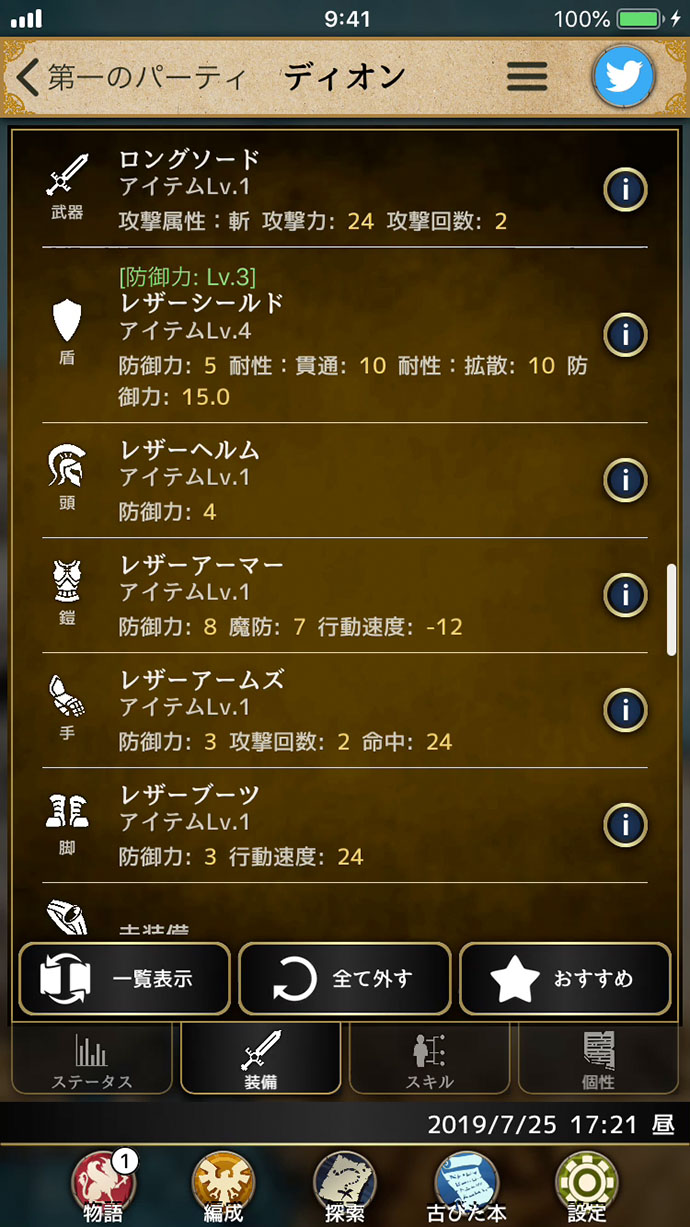Remove all equipment with 全て外す
Screen dimensions: 690x1227
[344, 979]
